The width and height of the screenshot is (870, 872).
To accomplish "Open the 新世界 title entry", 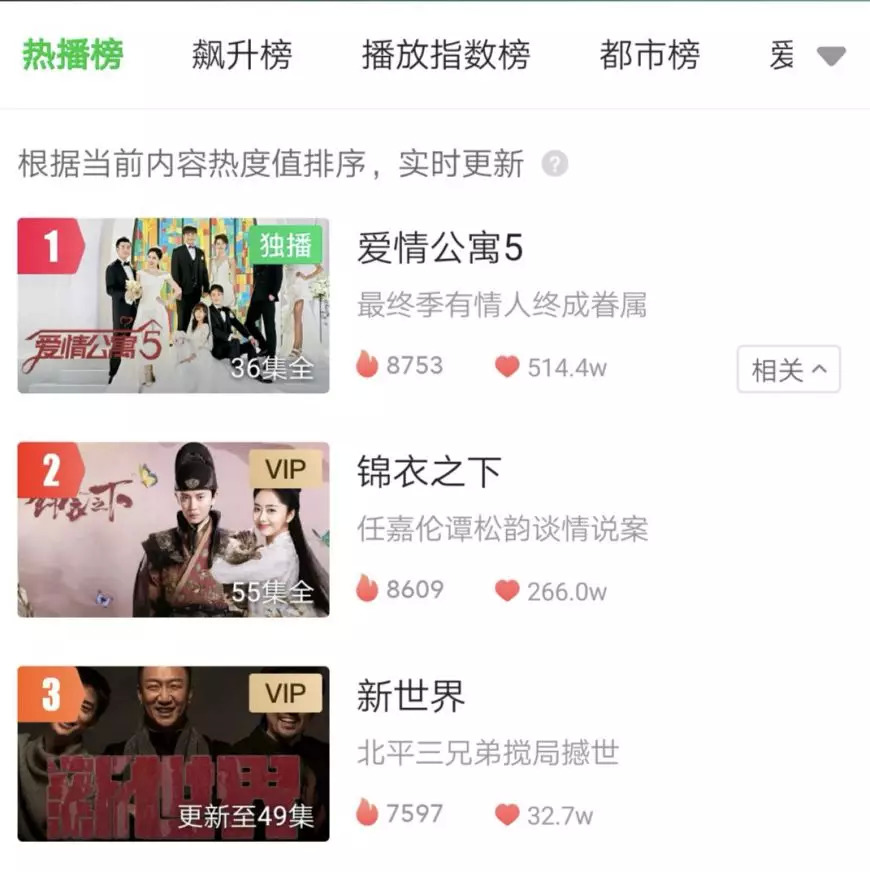I will (411, 696).
